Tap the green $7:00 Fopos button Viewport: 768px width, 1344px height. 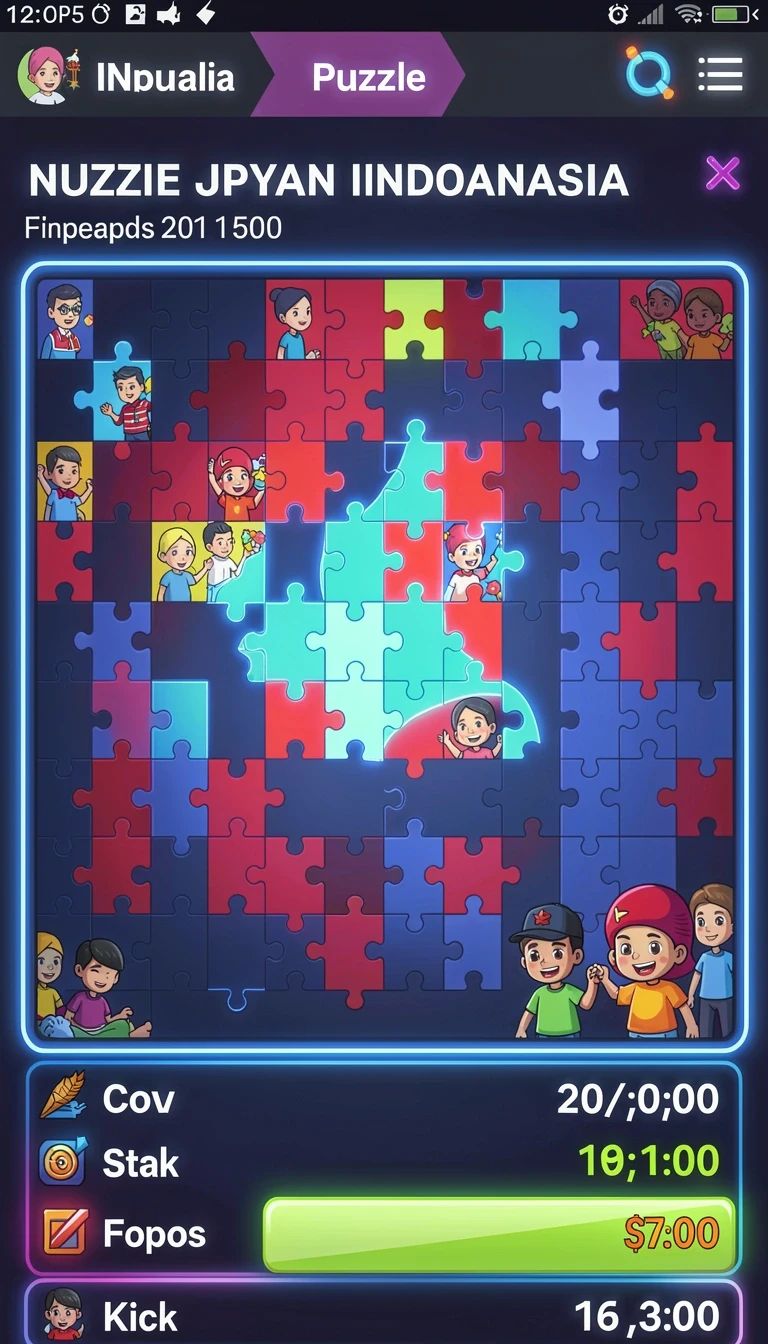coord(499,1234)
